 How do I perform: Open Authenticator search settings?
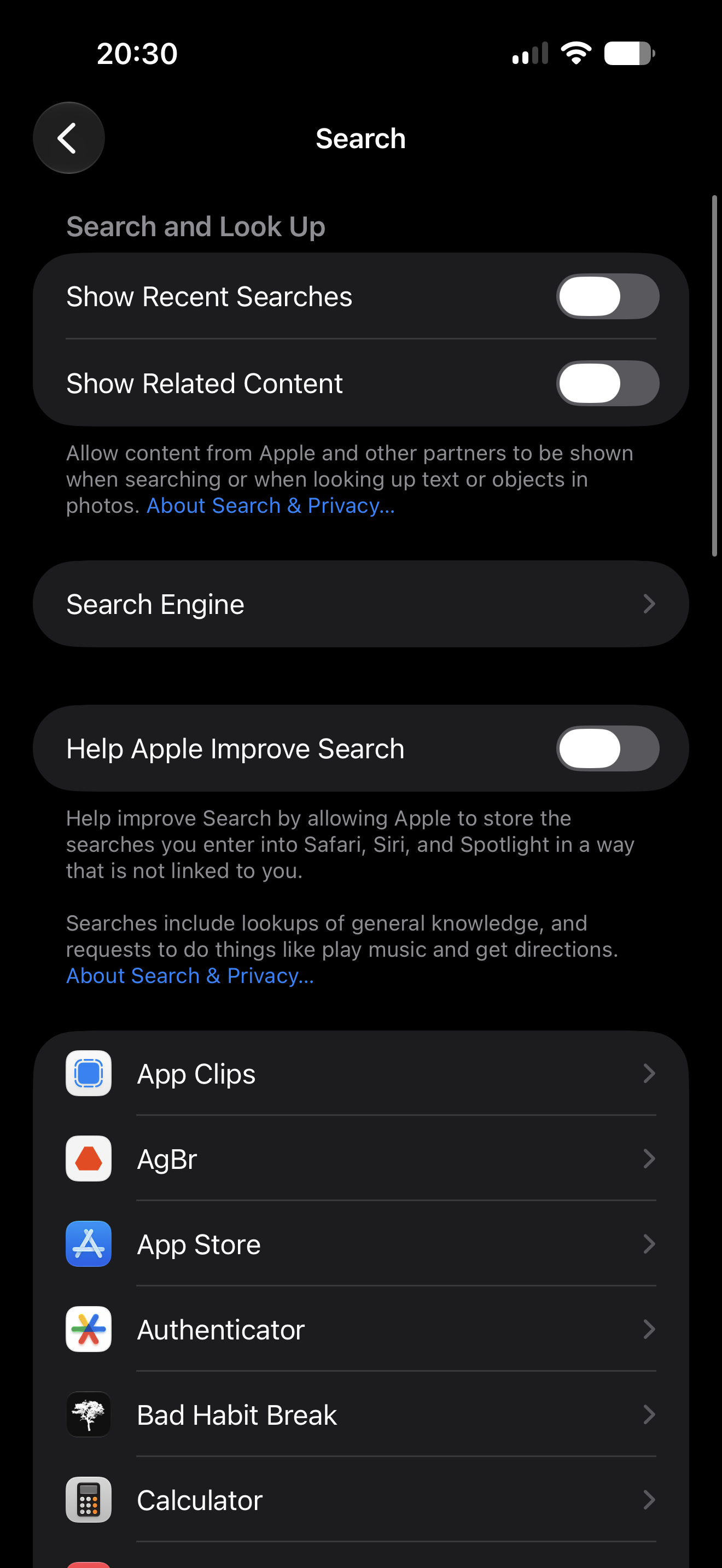(x=361, y=1329)
